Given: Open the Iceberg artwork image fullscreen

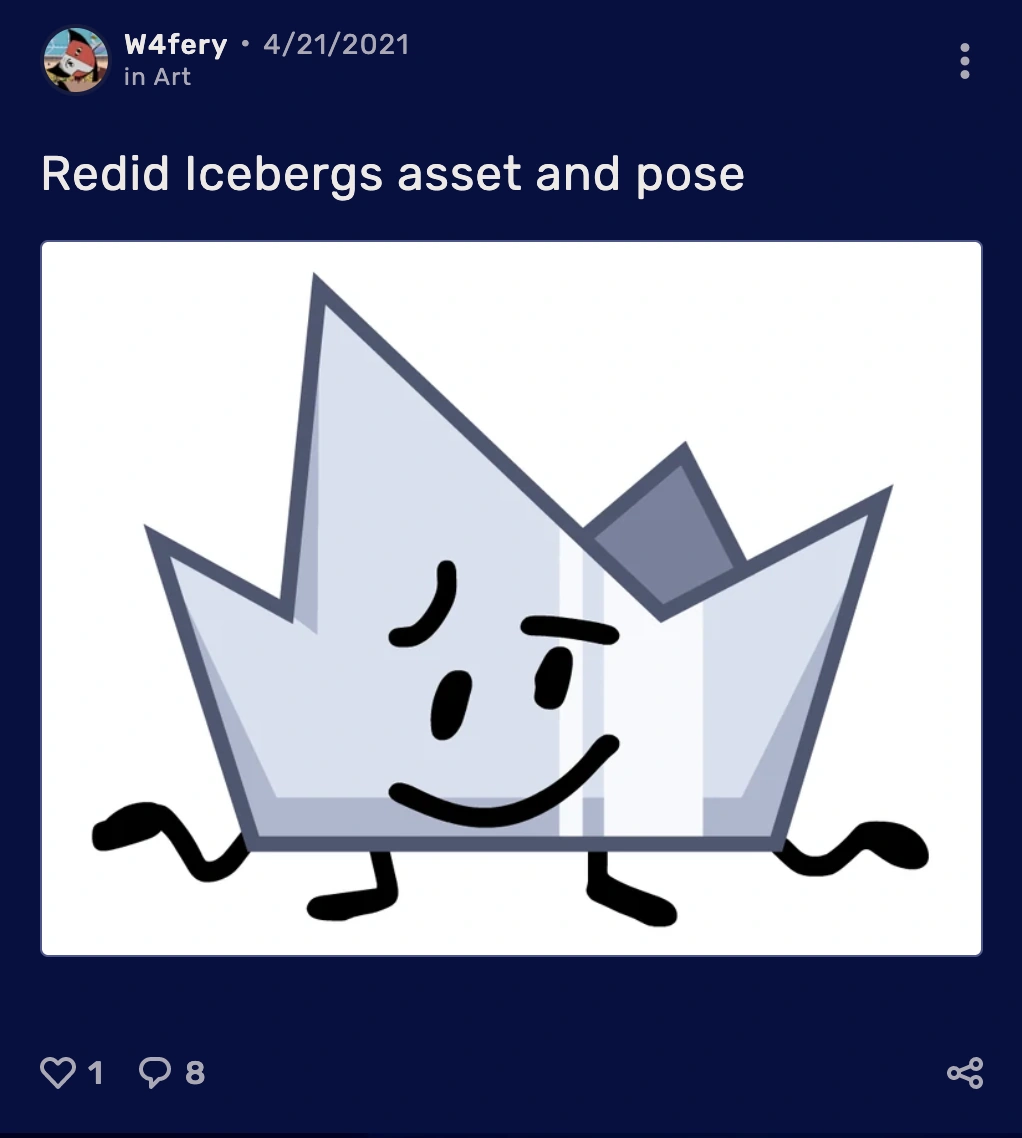Looking at the screenshot, I should point(511,595).
